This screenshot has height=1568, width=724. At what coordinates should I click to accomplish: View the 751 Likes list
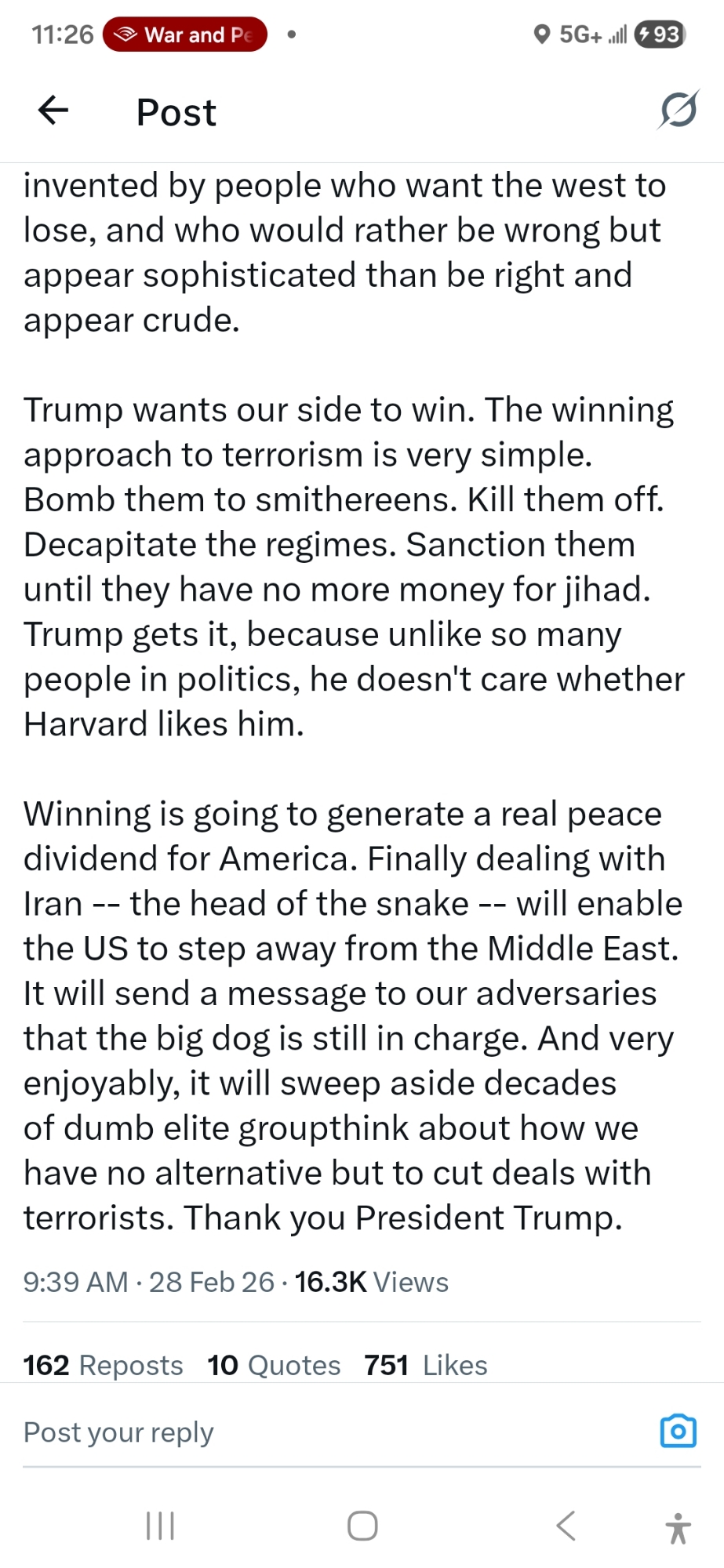click(425, 1365)
